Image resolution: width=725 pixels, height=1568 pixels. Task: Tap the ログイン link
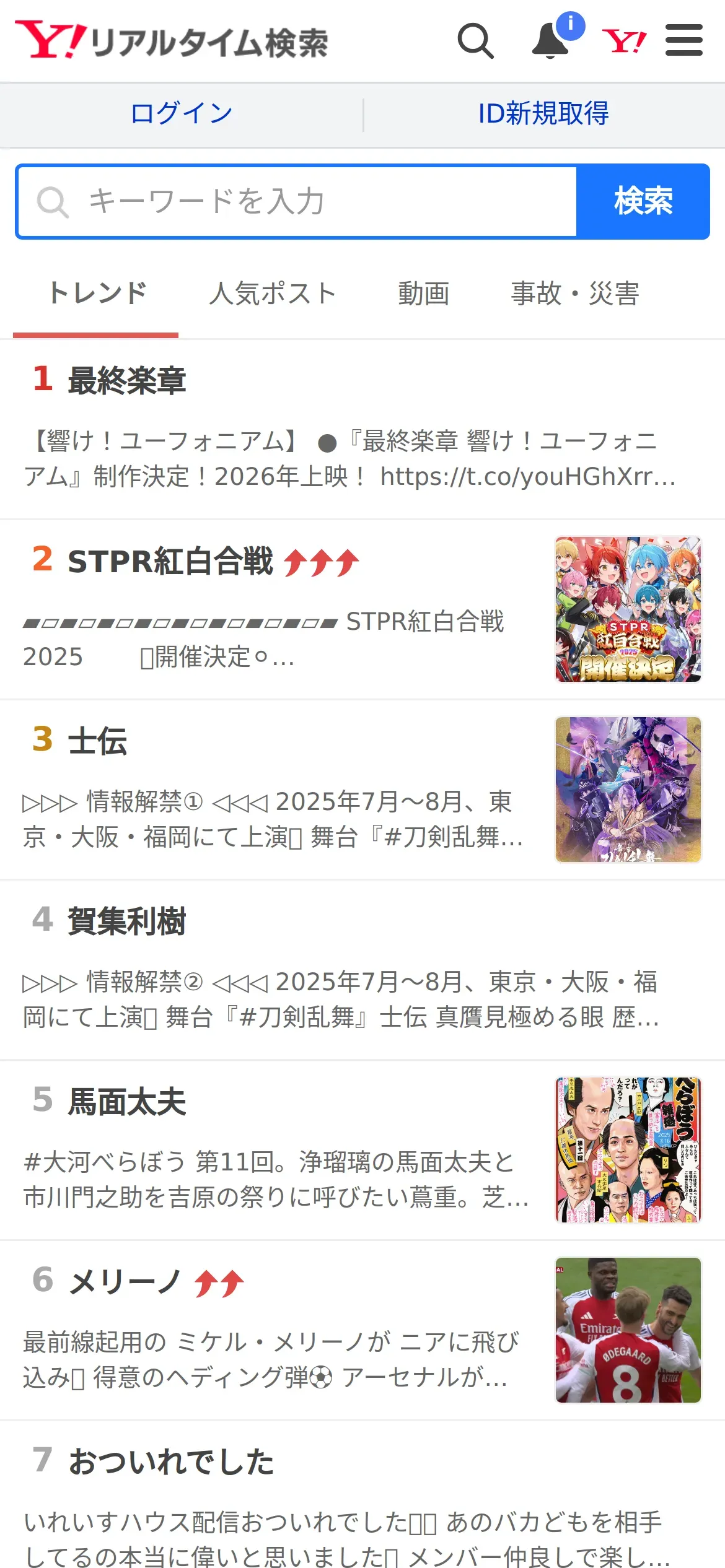coord(182,113)
